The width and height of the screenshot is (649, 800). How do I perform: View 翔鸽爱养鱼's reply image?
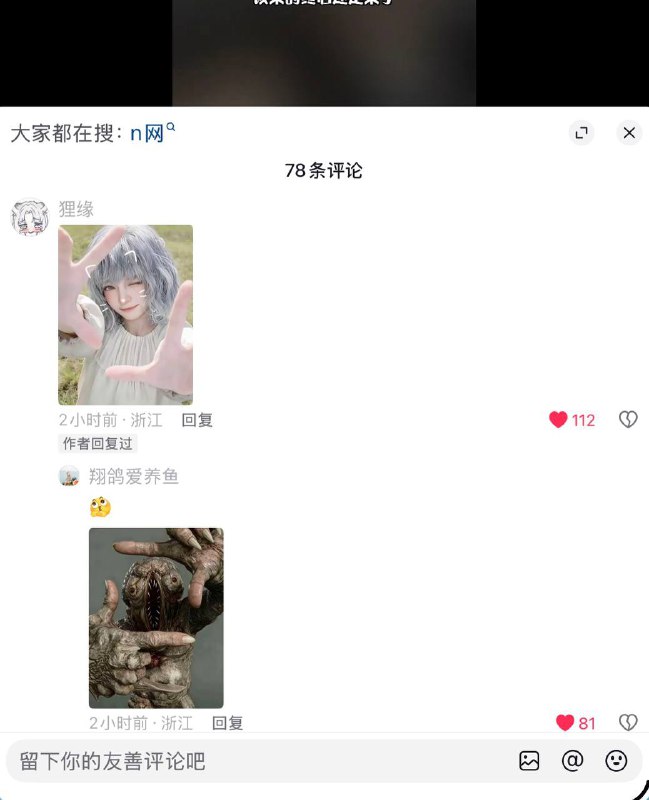coord(156,617)
